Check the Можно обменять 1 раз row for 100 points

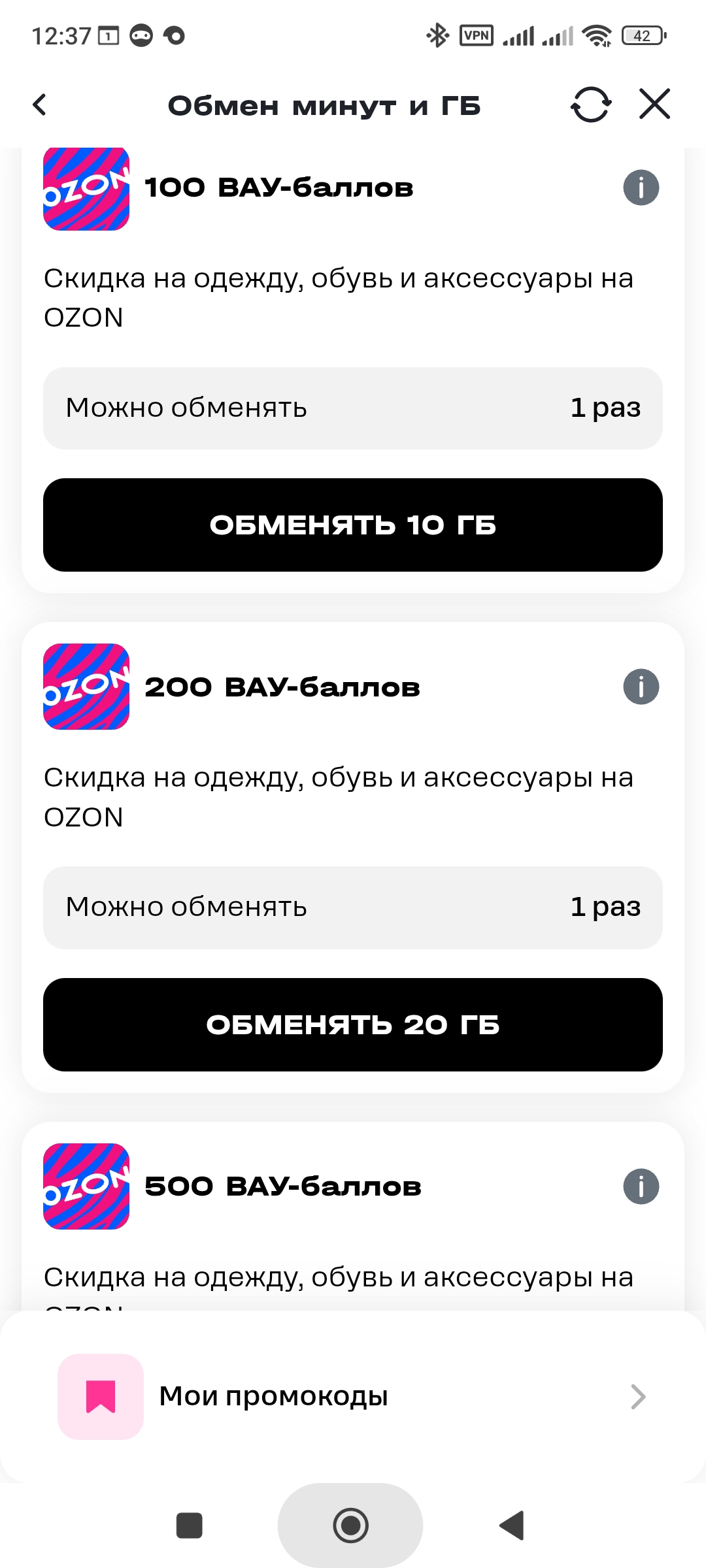(352, 408)
